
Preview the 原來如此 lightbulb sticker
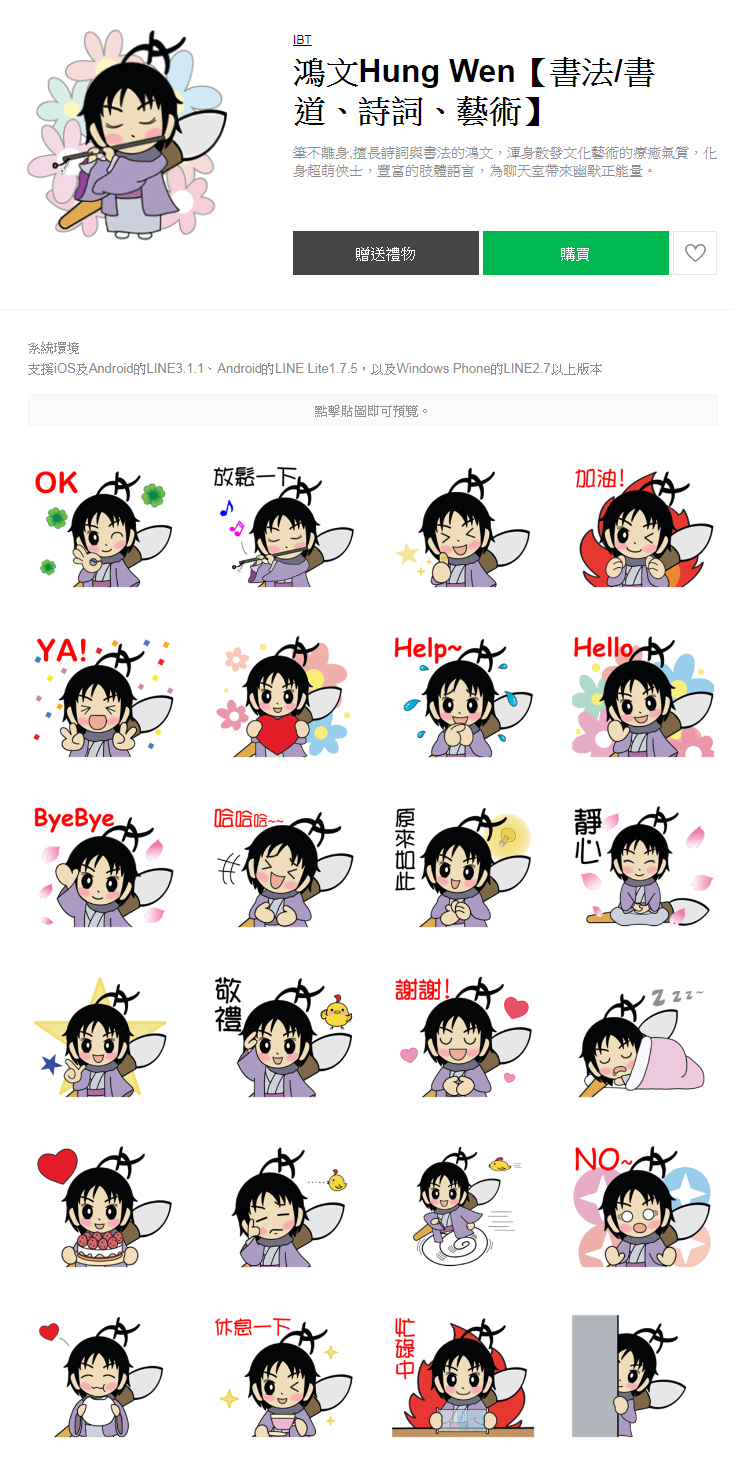click(x=461, y=865)
